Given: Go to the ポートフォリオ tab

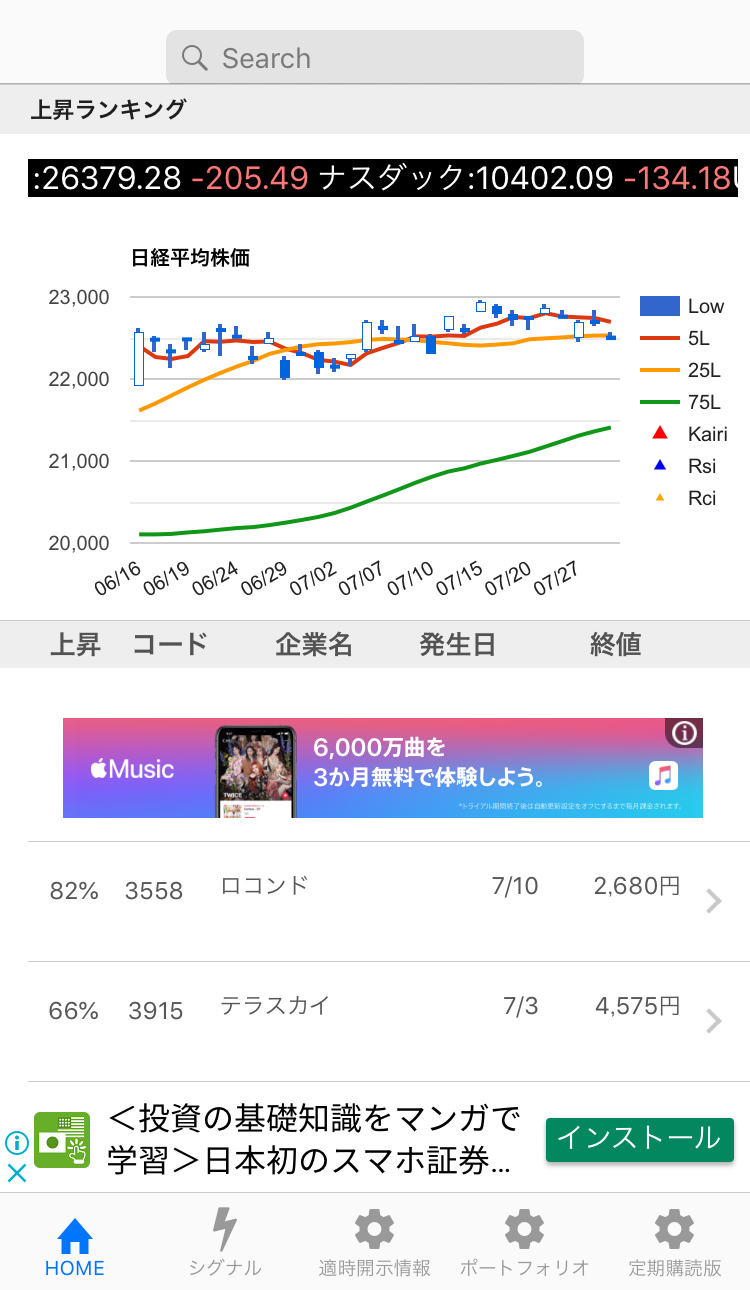Looking at the screenshot, I should [x=525, y=1246].
